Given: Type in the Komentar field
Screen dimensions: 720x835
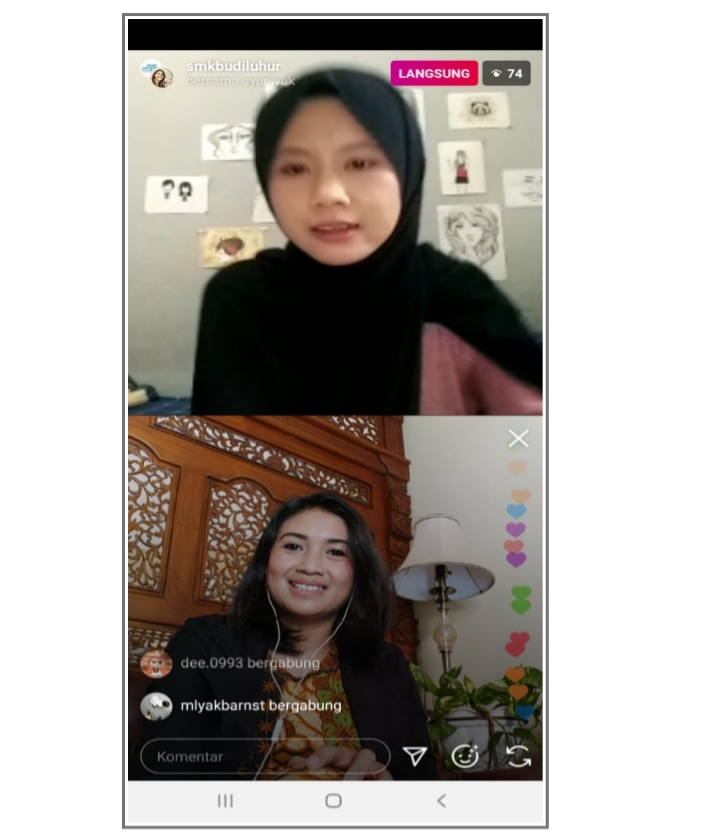Looking at the screenshot, I should 264,757.
